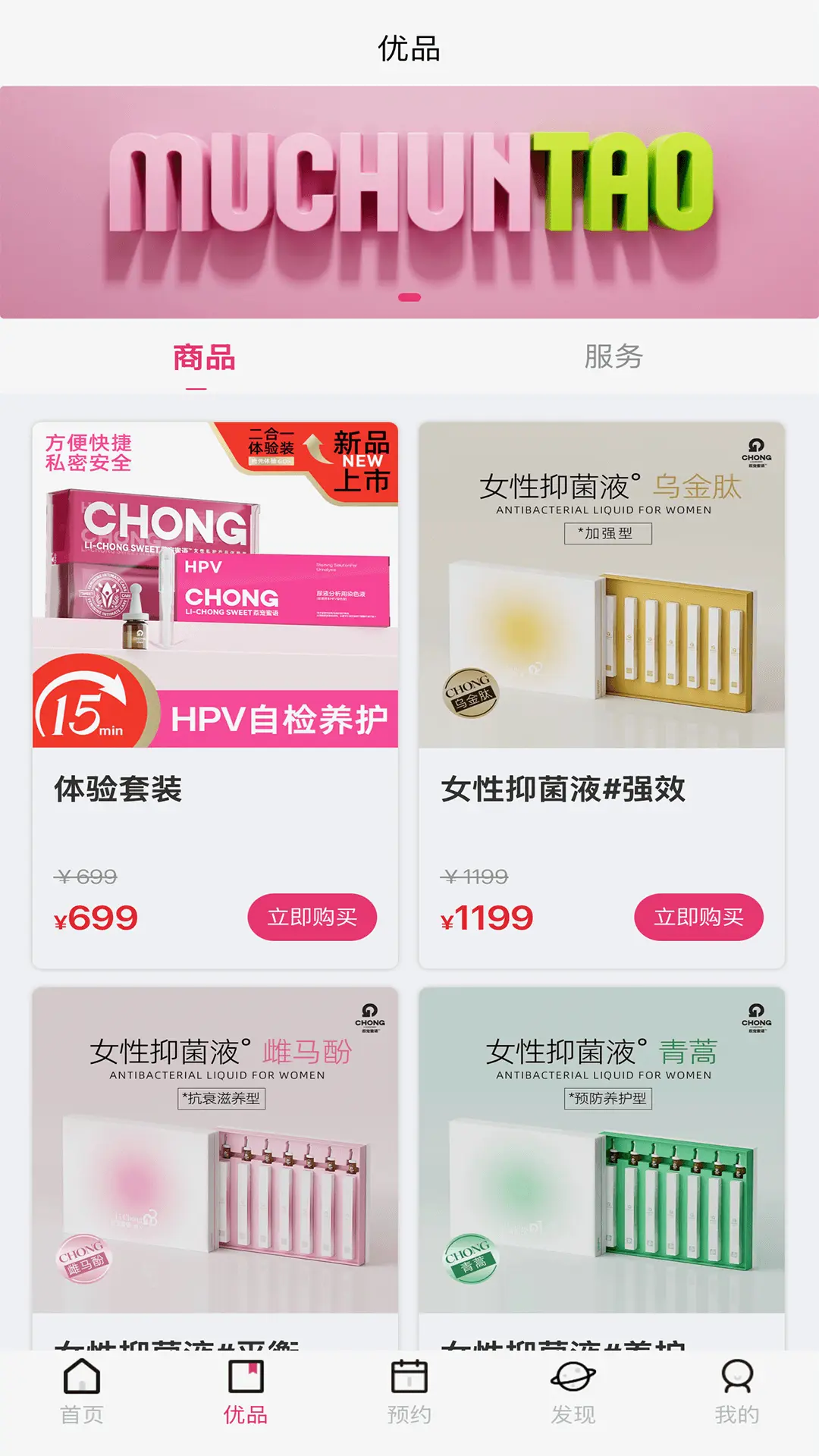Viewport: 819px width, 1456px height.
Task: View the 女性抑菌液#强效 product card
Action: [x=601, y=607]
